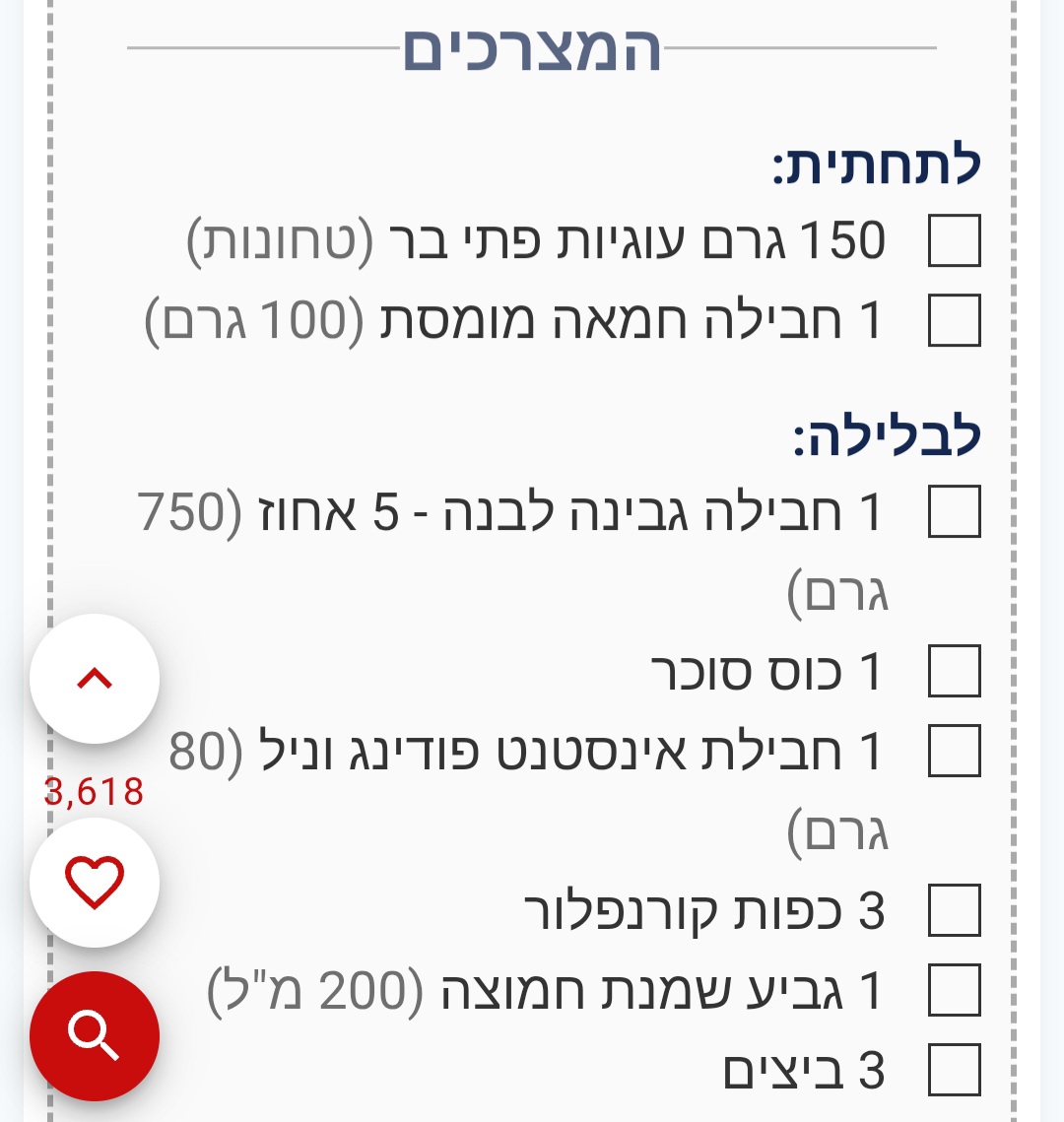Select the אינסטנט פודינג וניל checkbox
The height and width of the screenshot is (1122, 1064).
[x=955, y=752]
